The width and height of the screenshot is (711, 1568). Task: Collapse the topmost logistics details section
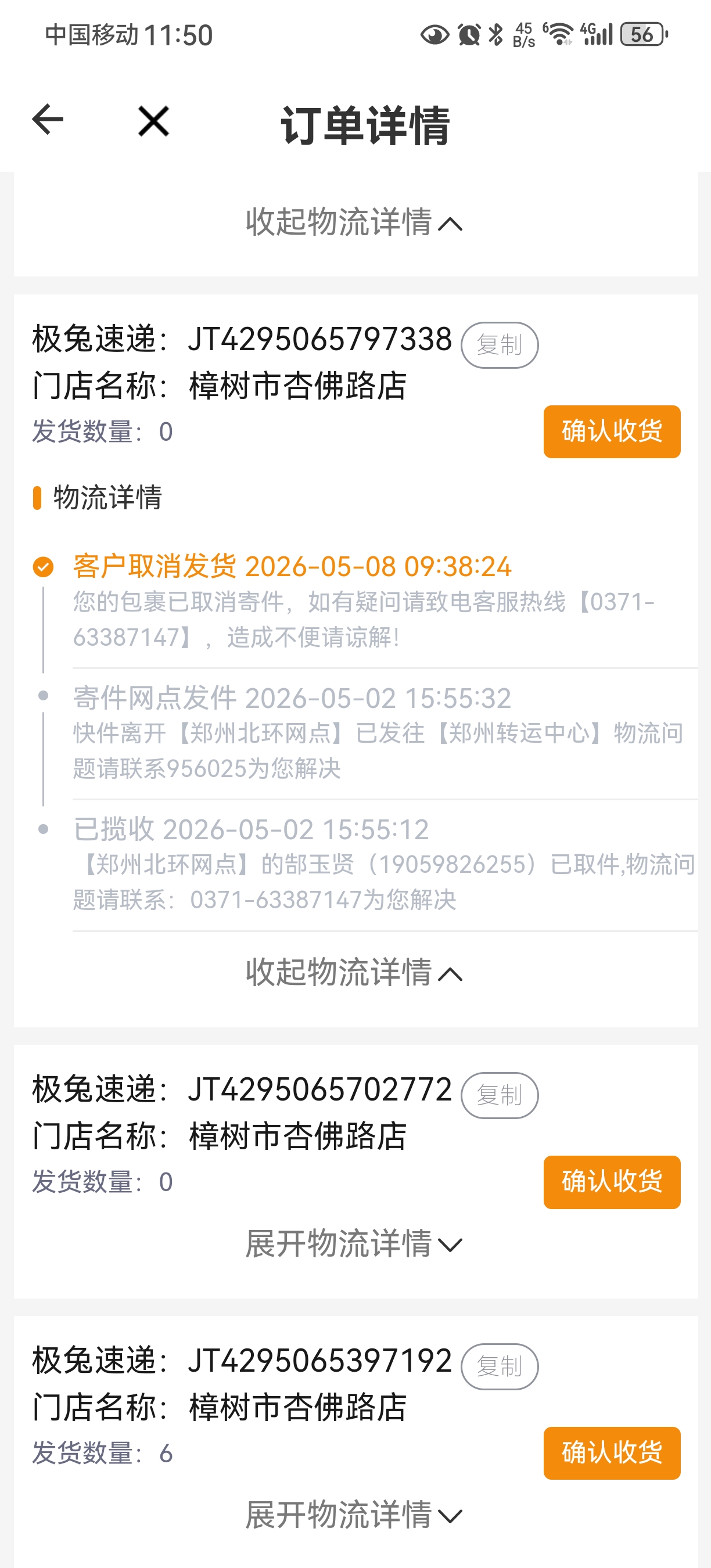354,222
